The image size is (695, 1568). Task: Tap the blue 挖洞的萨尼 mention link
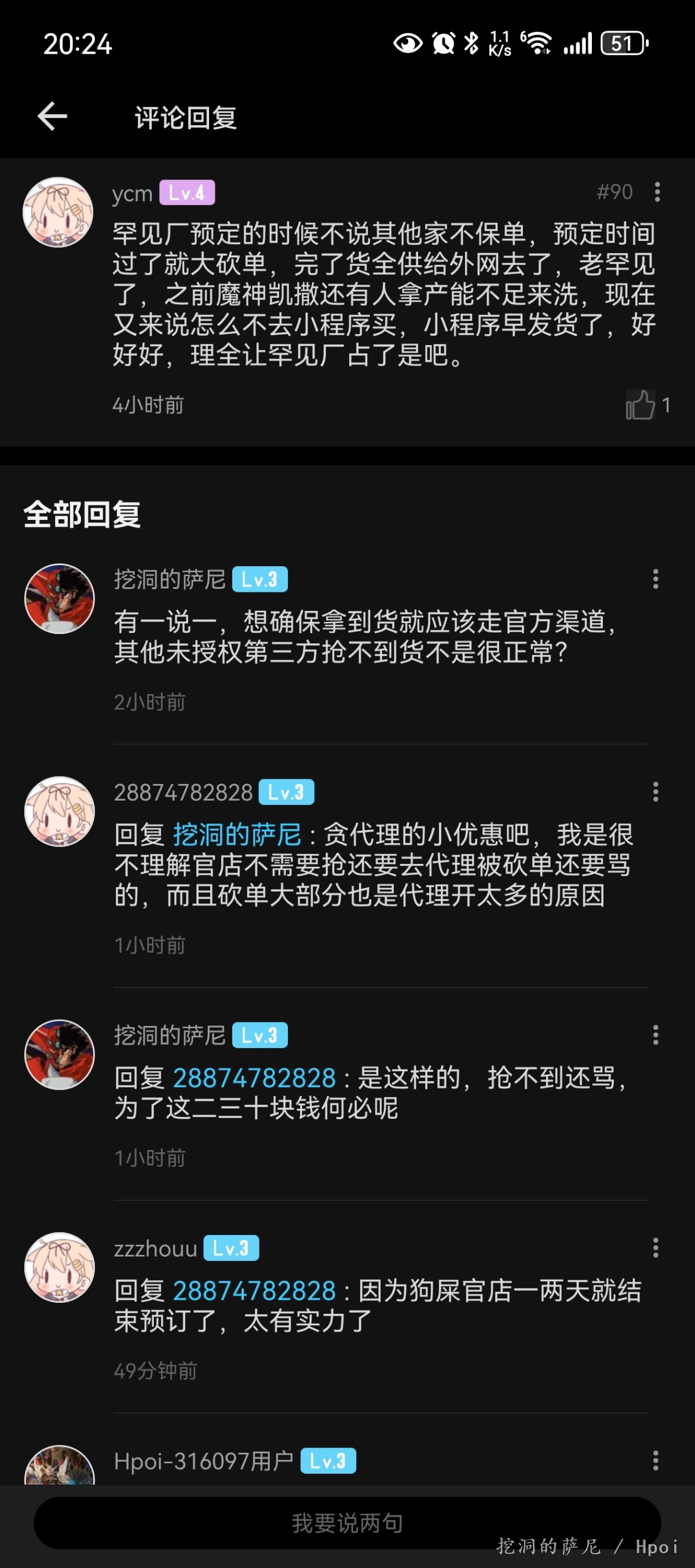(x=237, y=834)
